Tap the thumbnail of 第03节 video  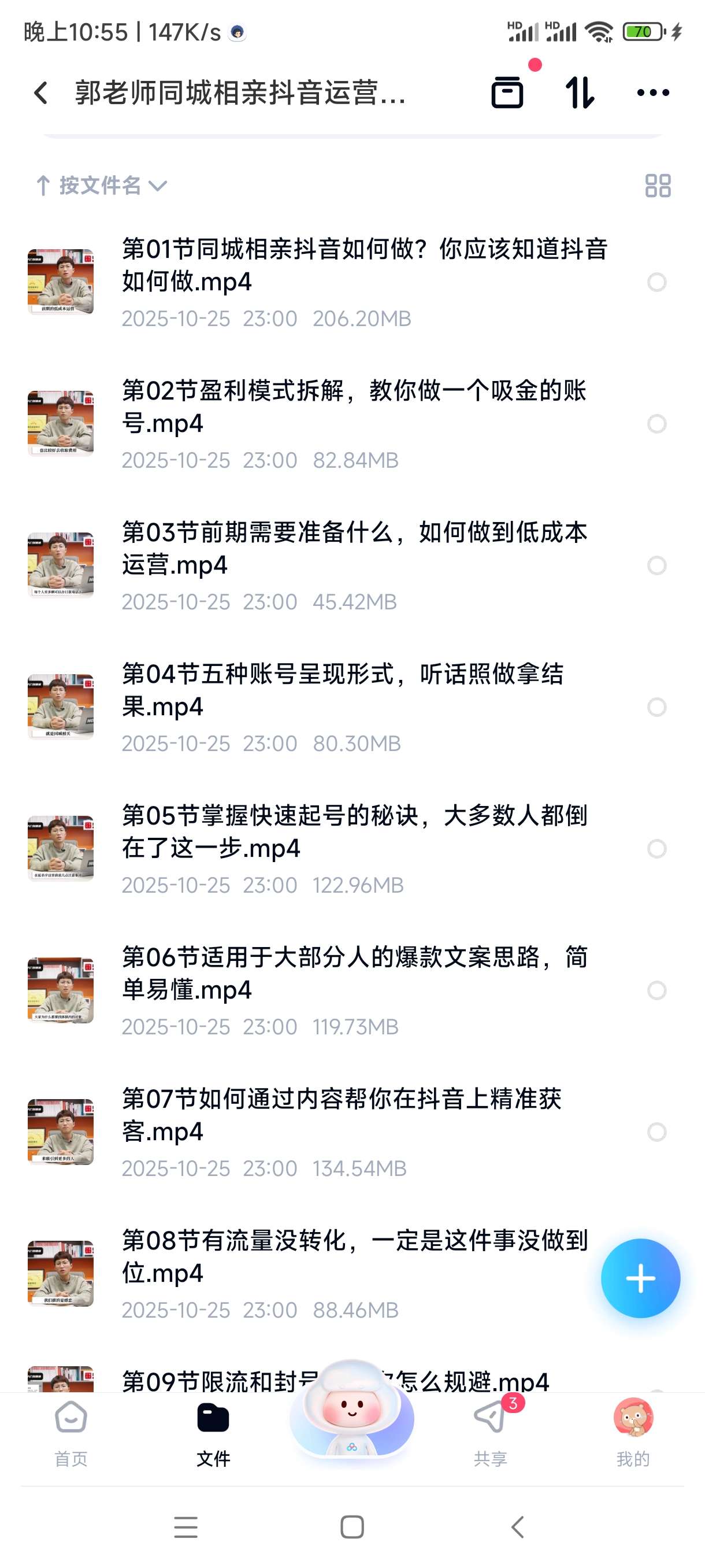pyautogui.click(x=61, y=565)
